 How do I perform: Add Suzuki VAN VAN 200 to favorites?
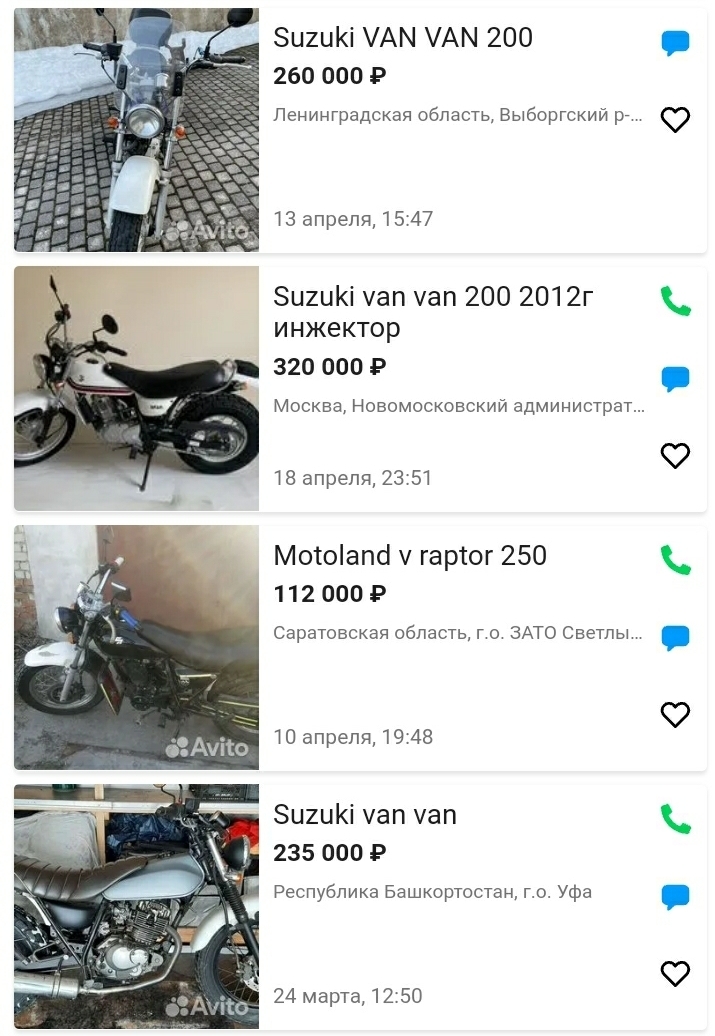(x=676, y=120)
